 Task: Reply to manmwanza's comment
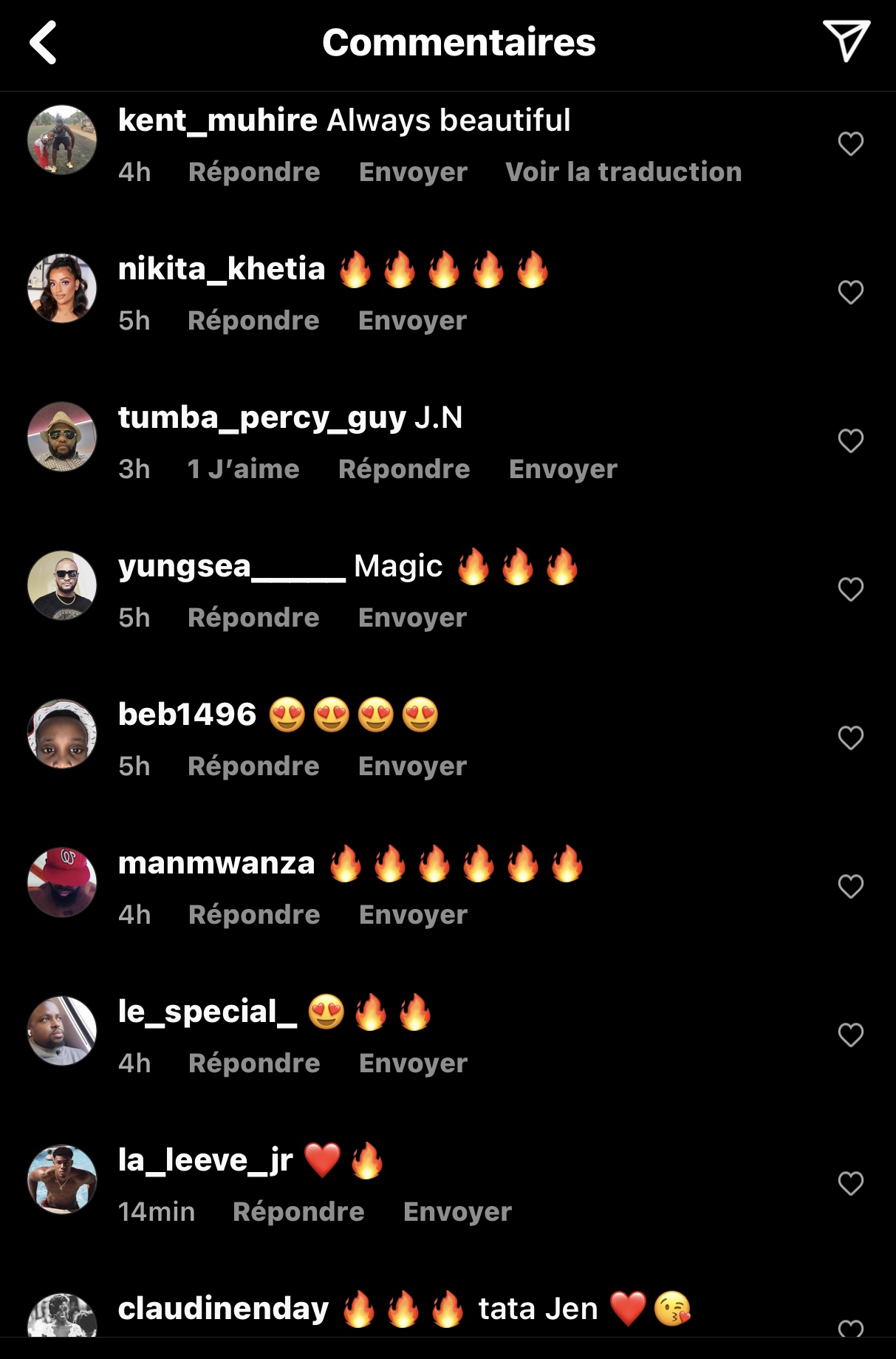click(x=254, y=915)
